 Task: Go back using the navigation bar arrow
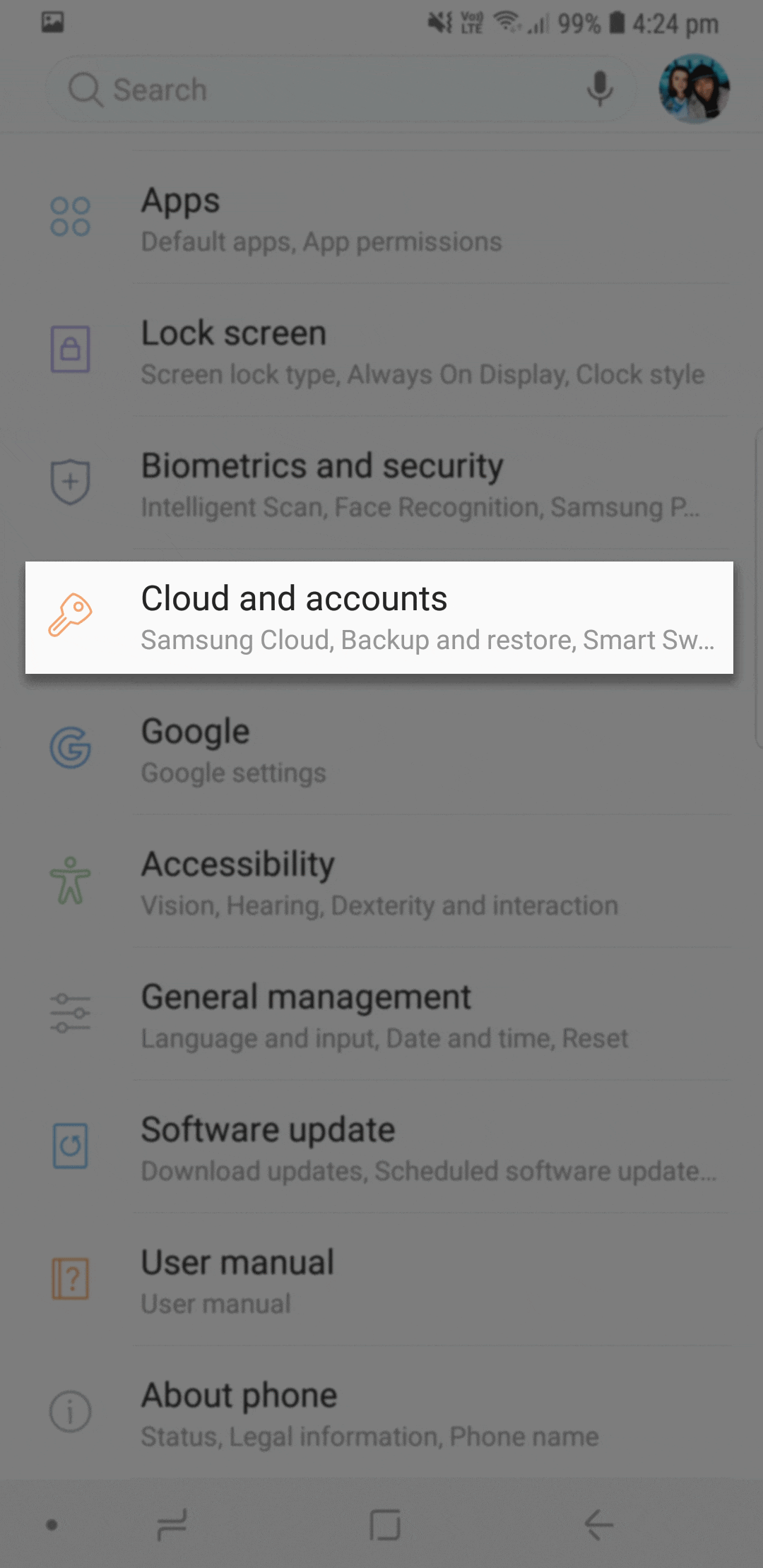pos(598,1525)
